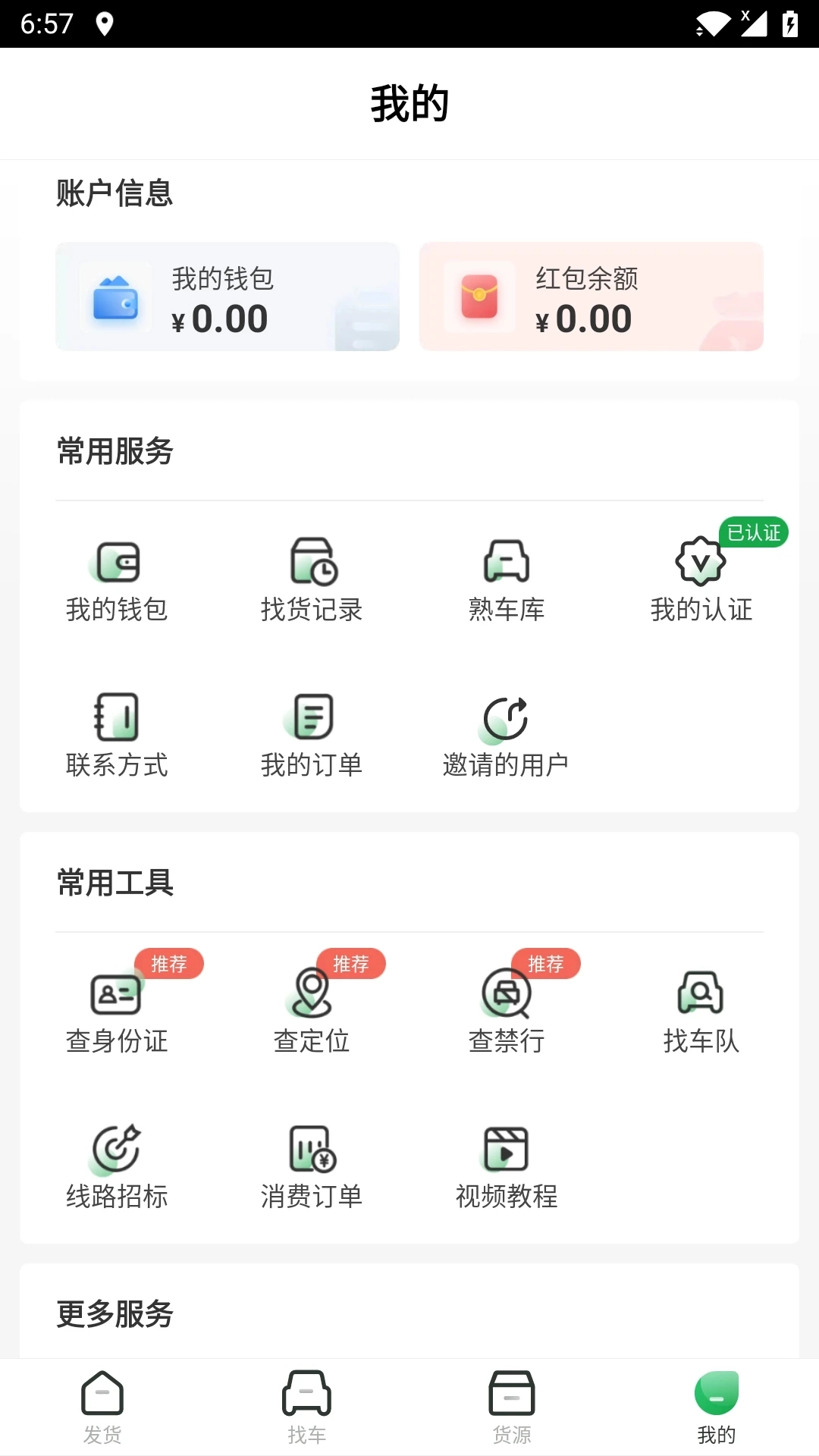Open the 红包余额 card

(591, 297)
